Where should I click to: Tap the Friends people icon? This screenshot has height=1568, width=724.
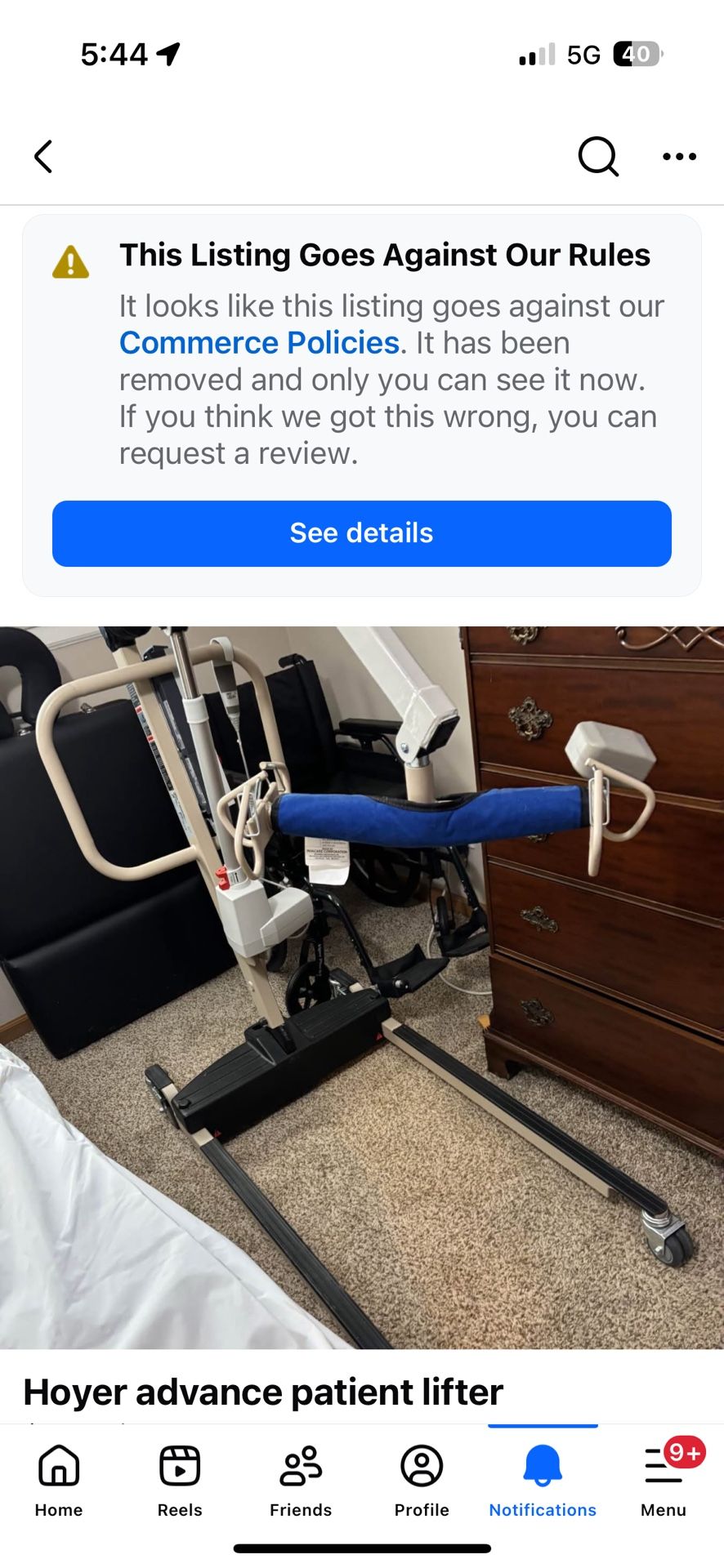click(300, 1466)
